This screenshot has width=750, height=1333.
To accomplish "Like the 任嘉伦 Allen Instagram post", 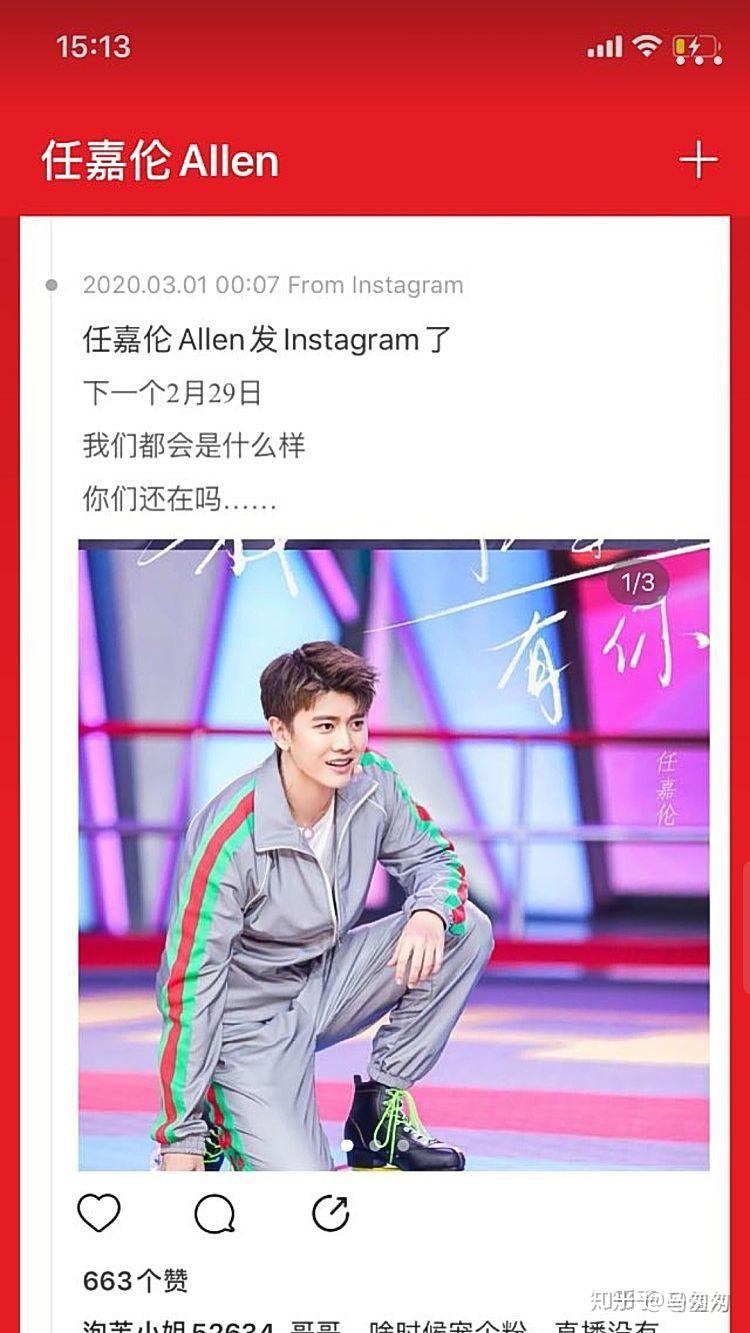I will 99,1214.
